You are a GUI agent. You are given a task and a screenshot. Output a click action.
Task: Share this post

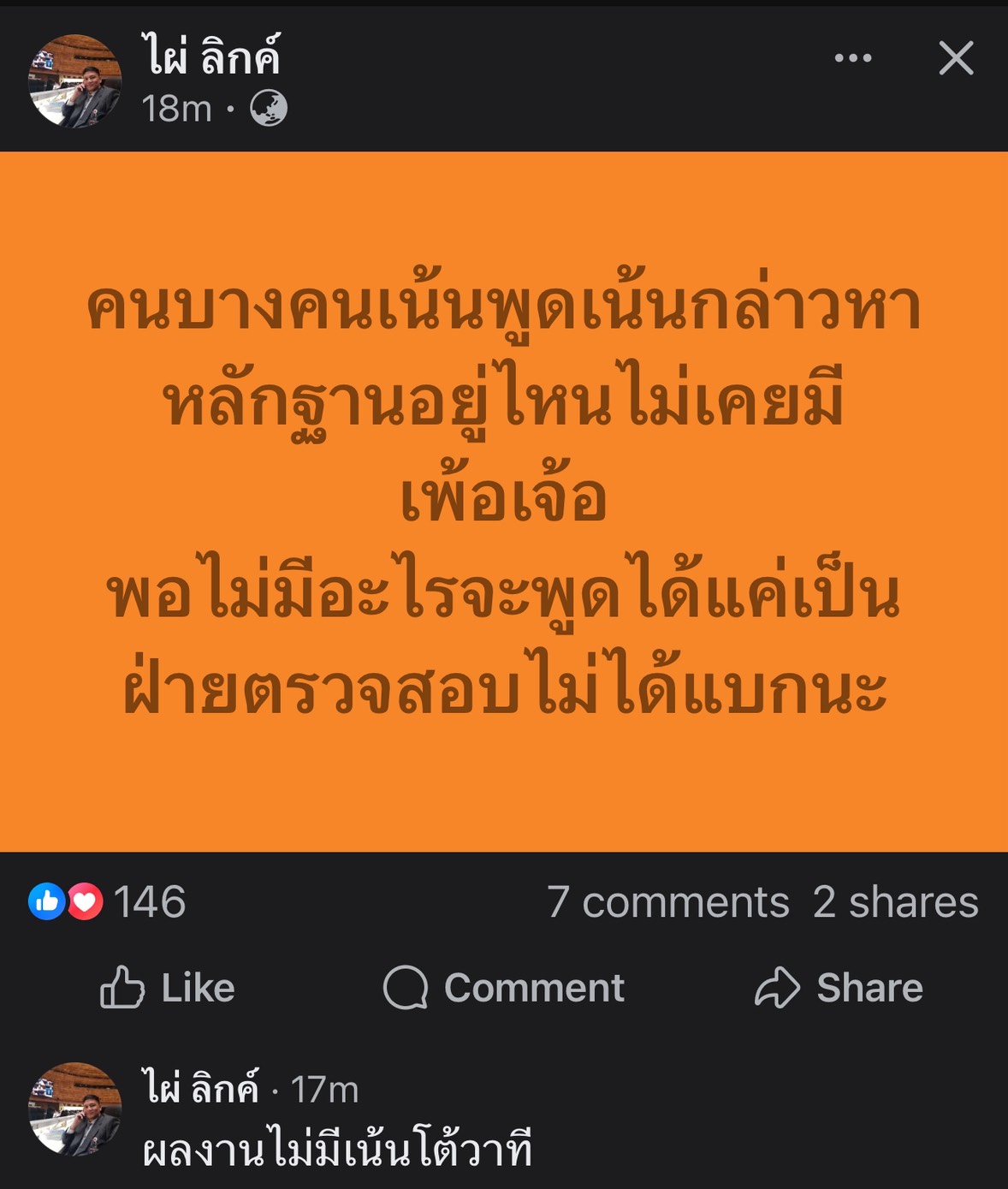839,988
